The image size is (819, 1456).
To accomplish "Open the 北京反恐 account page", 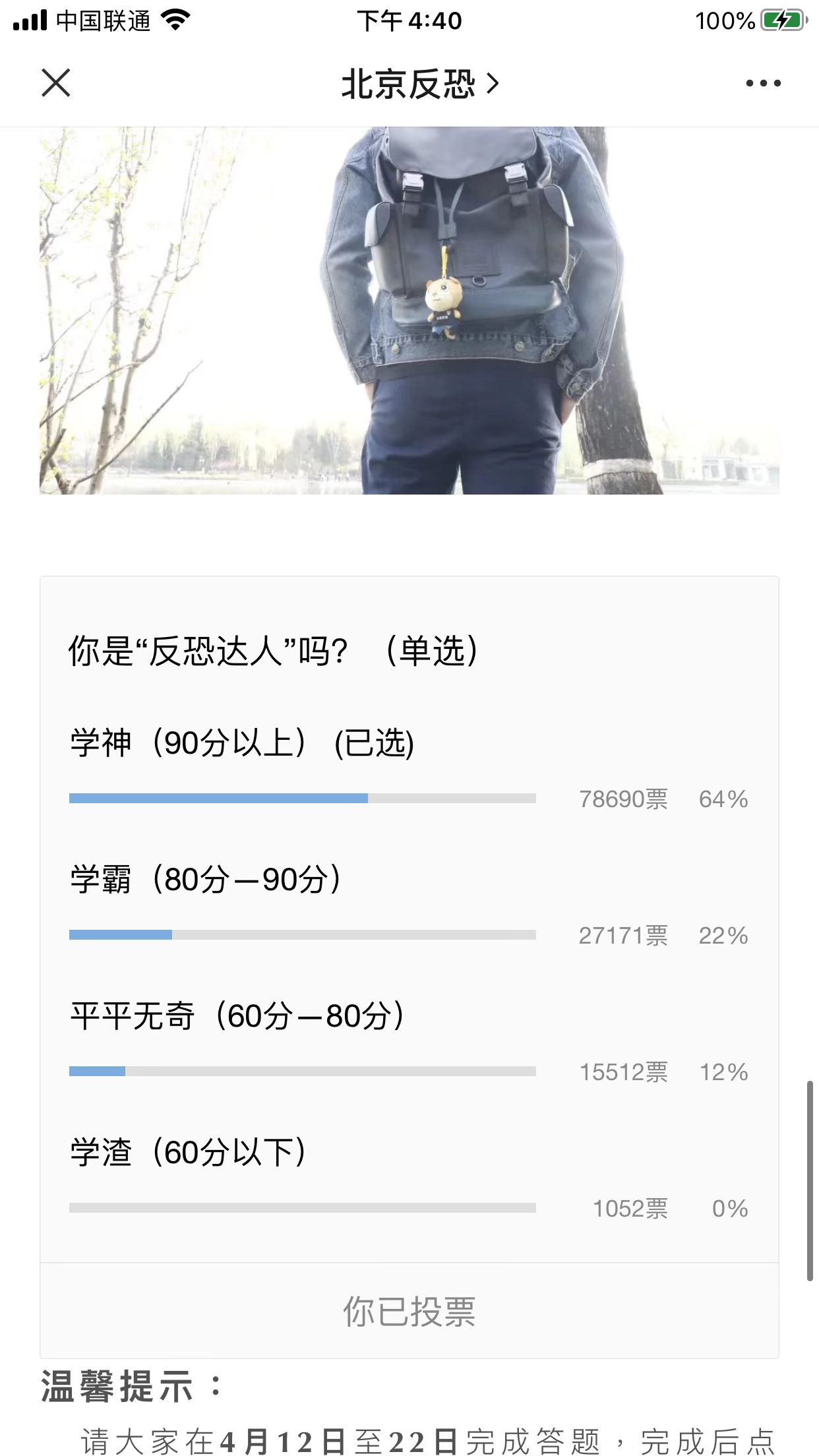I will pos(419,84).
